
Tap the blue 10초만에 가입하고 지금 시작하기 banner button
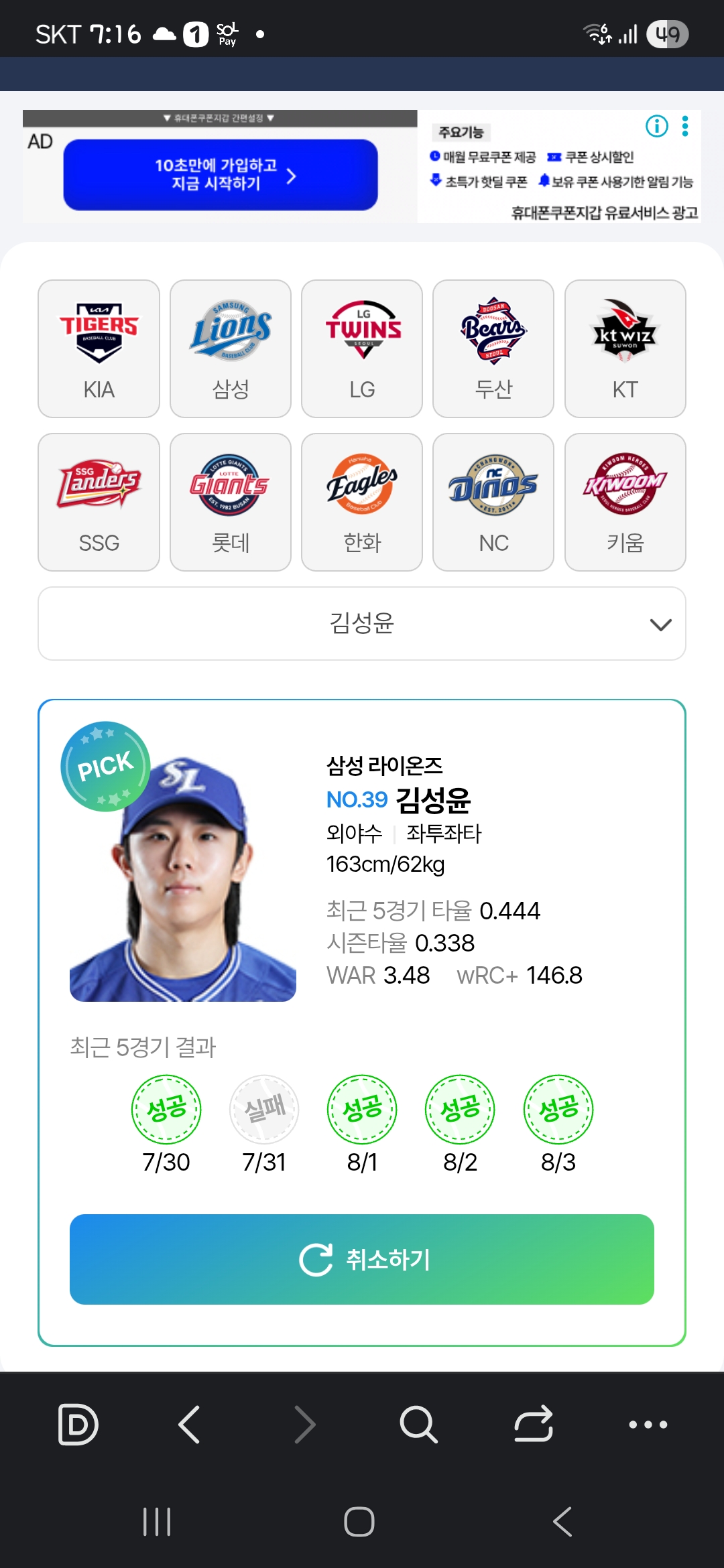221,175
